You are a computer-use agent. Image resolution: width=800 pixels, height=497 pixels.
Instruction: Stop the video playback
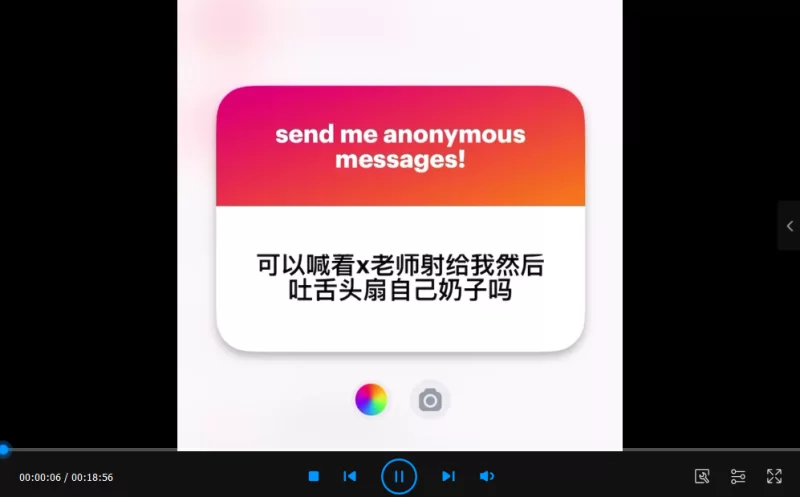[x=313, y=476]
